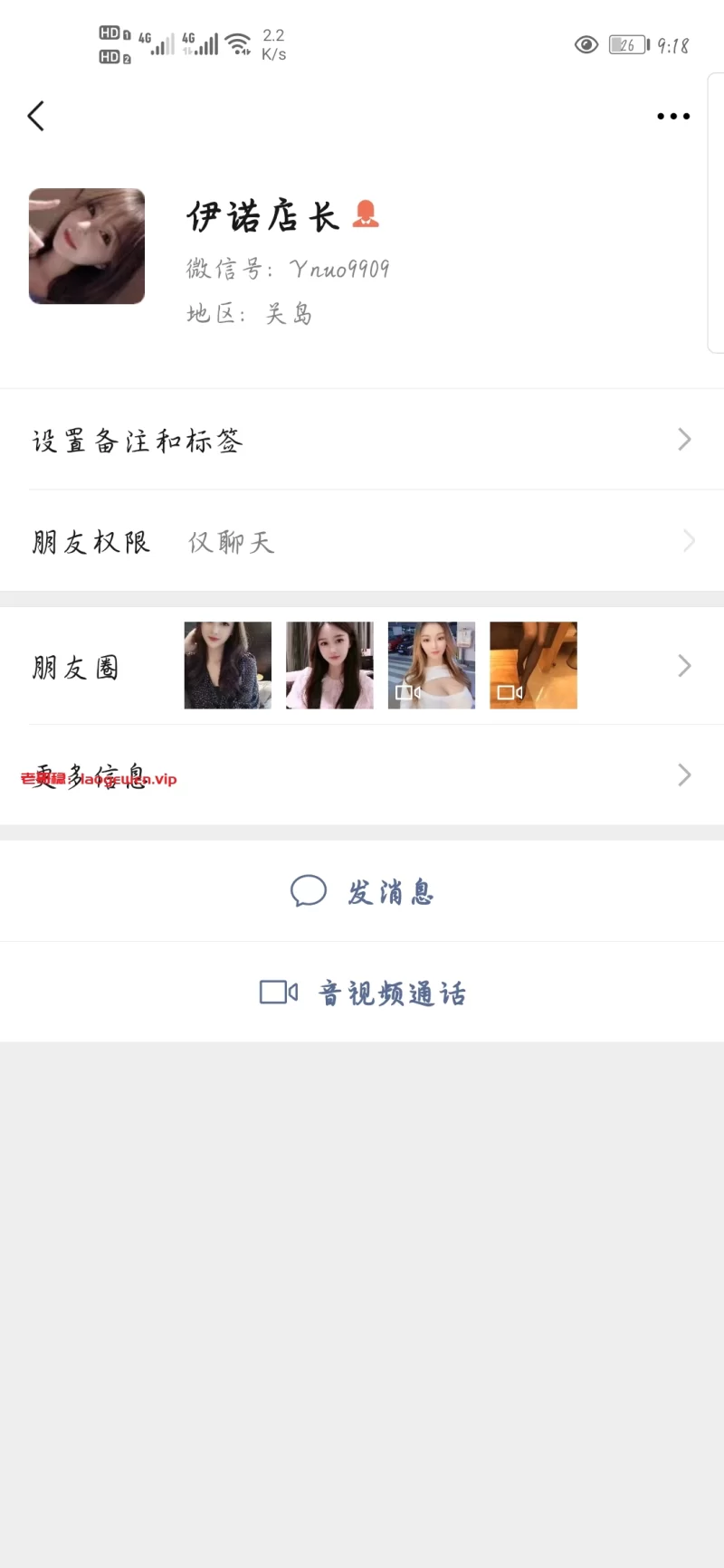The width and height of the screenshot is (724, 1568).
Task: Go back using the top-left arrow
Action: pyautogui.click(x=36, y=116)
